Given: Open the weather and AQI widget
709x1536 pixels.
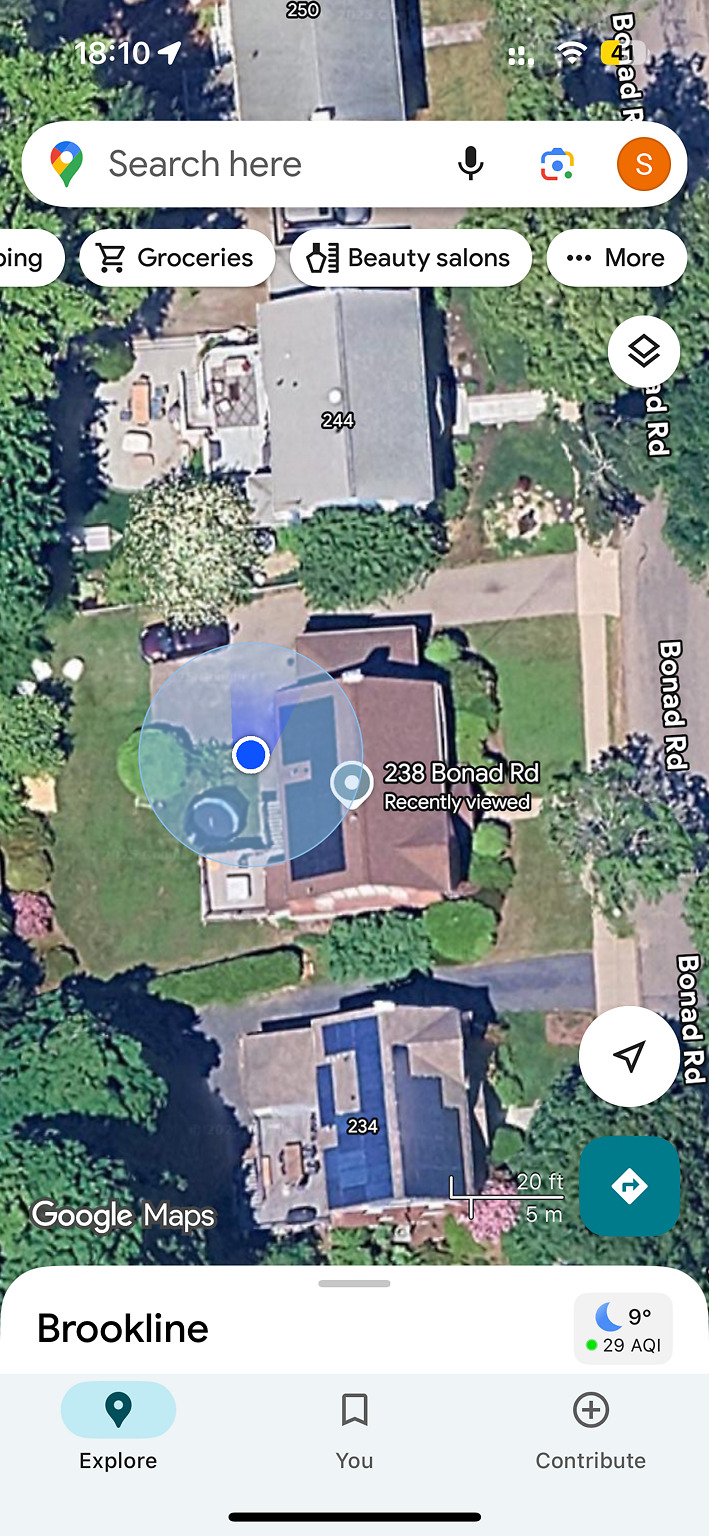Looking at the screenshot, I should (x=622, y=1329).
